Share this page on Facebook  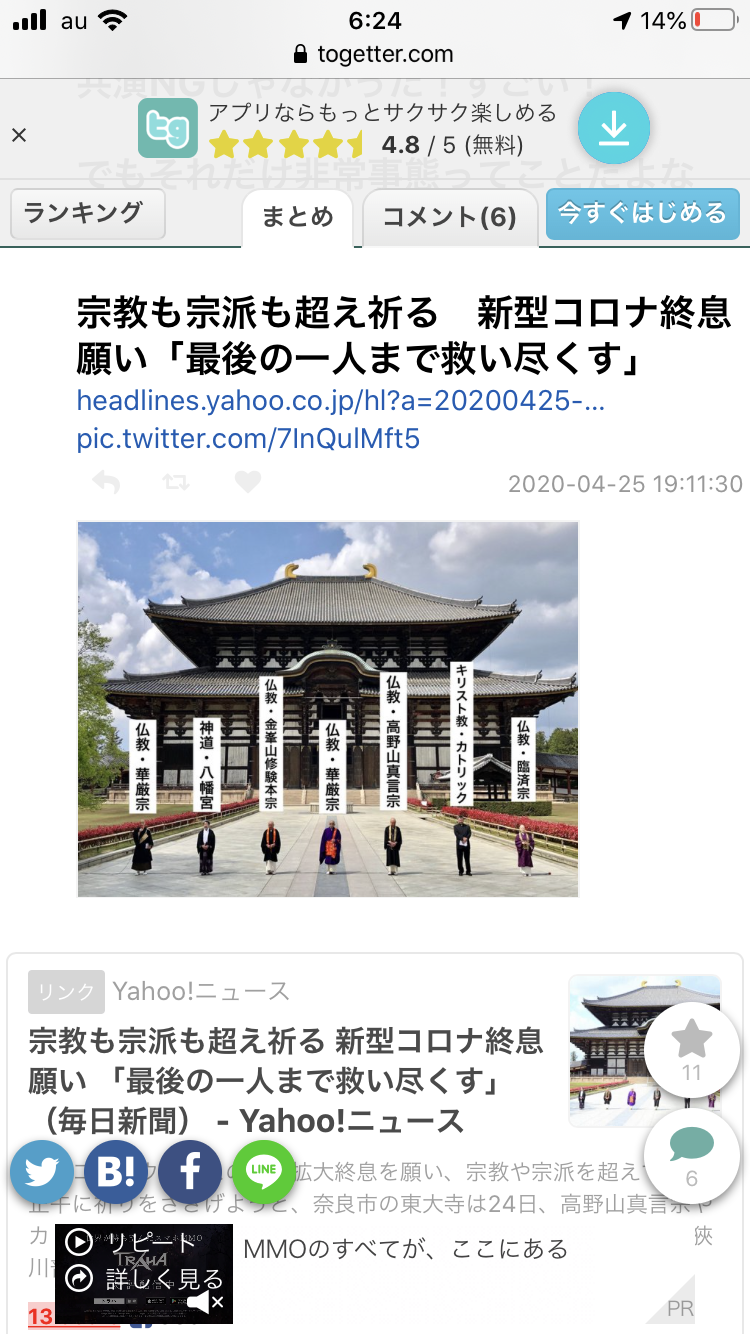coord(190,1171)
